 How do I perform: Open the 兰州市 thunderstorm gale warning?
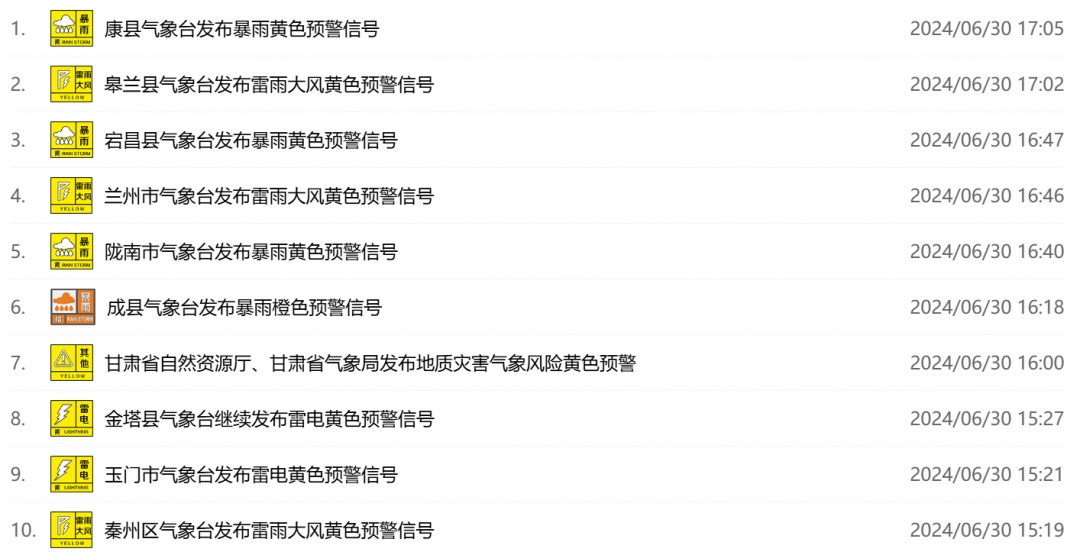tap(269, 196)
